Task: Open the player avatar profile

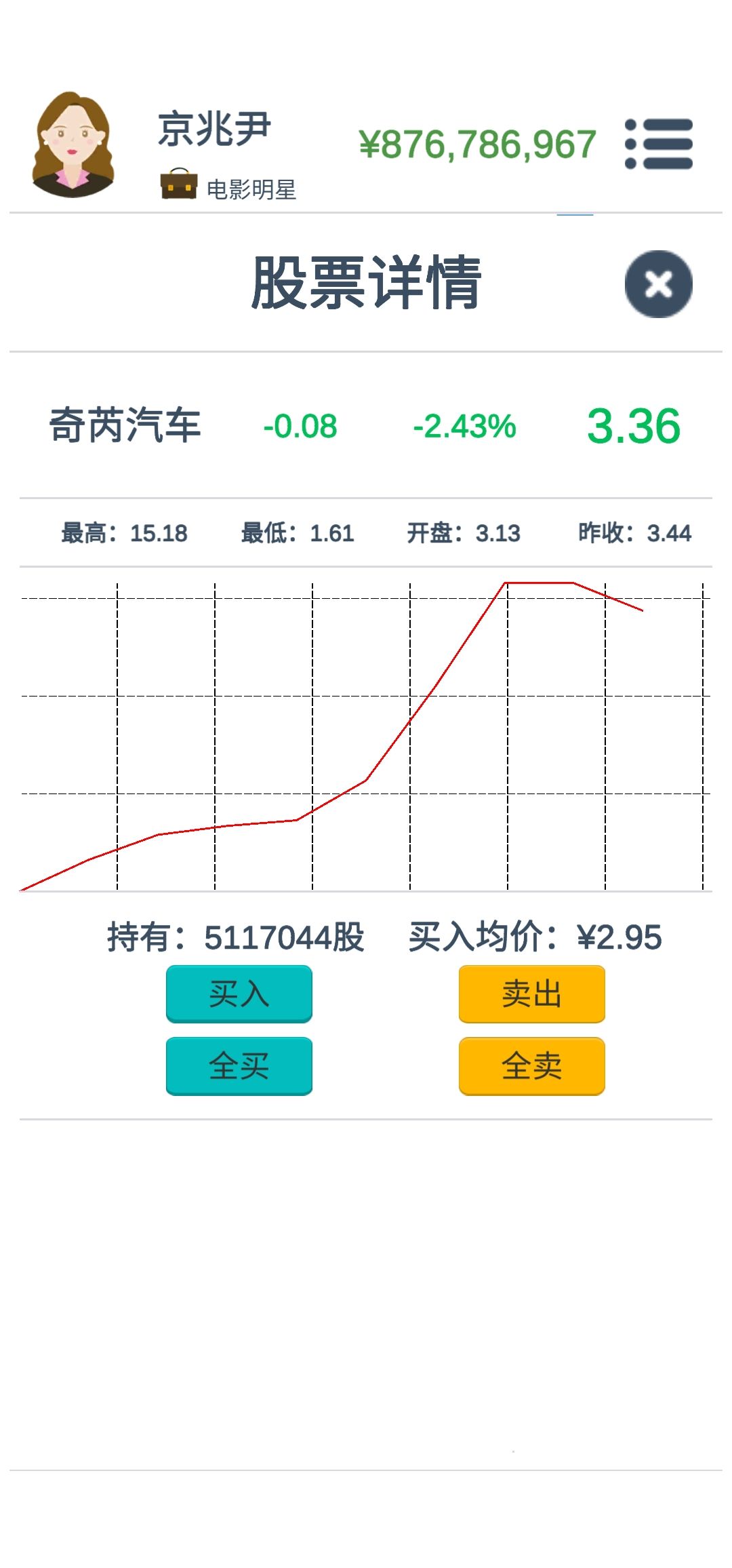Action: point(73,144)
